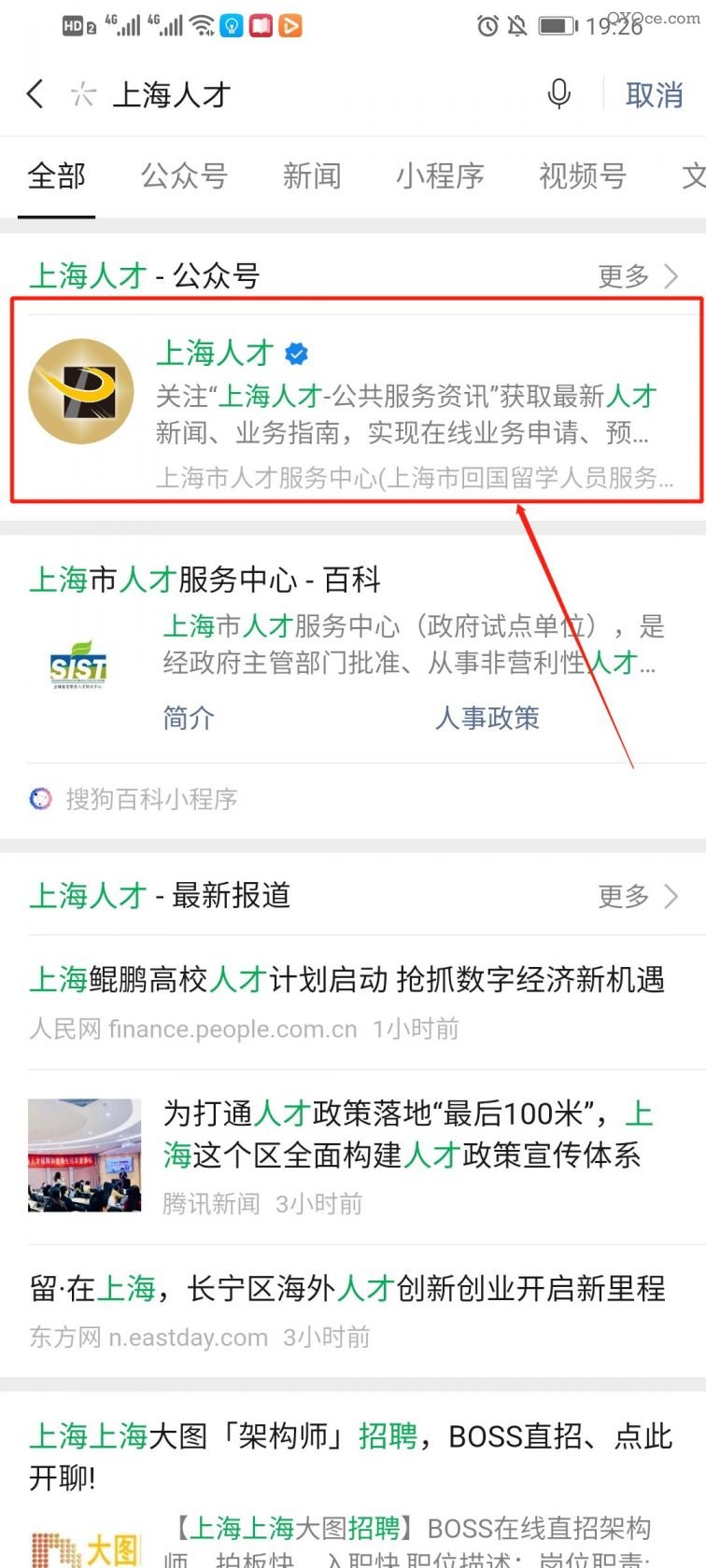Open the 简介 link in the 百科 card

[189, 718]
